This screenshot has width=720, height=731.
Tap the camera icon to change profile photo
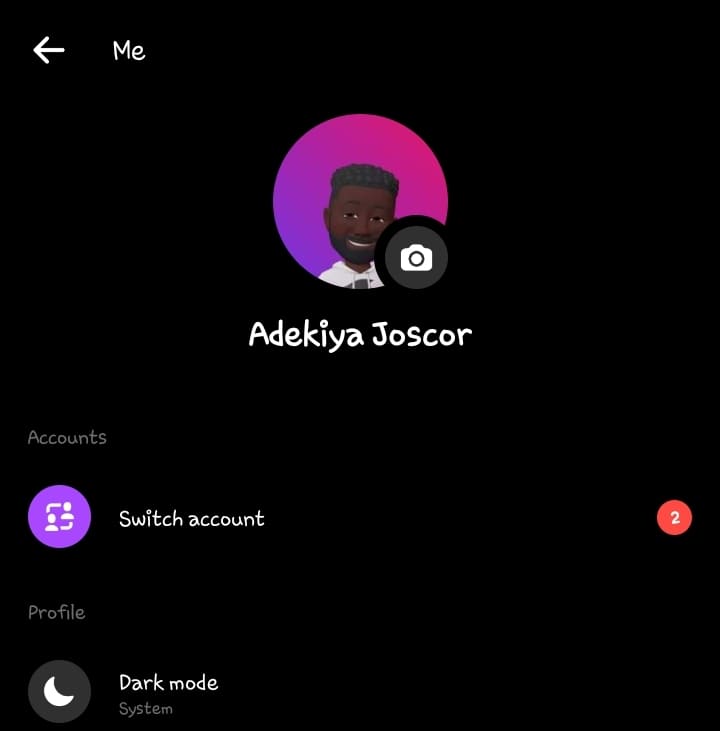point(416,257)
